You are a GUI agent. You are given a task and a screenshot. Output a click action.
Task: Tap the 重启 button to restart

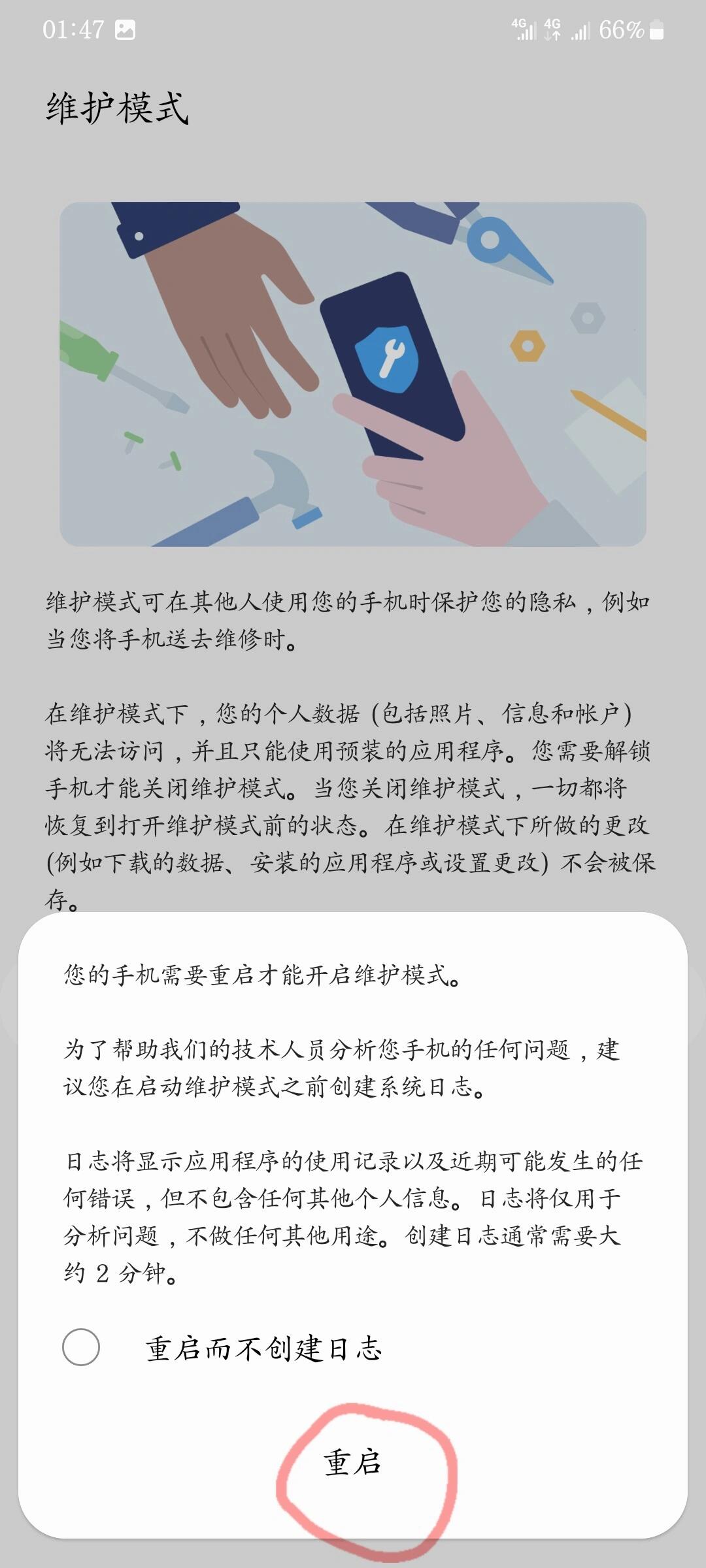(352, 1462)
